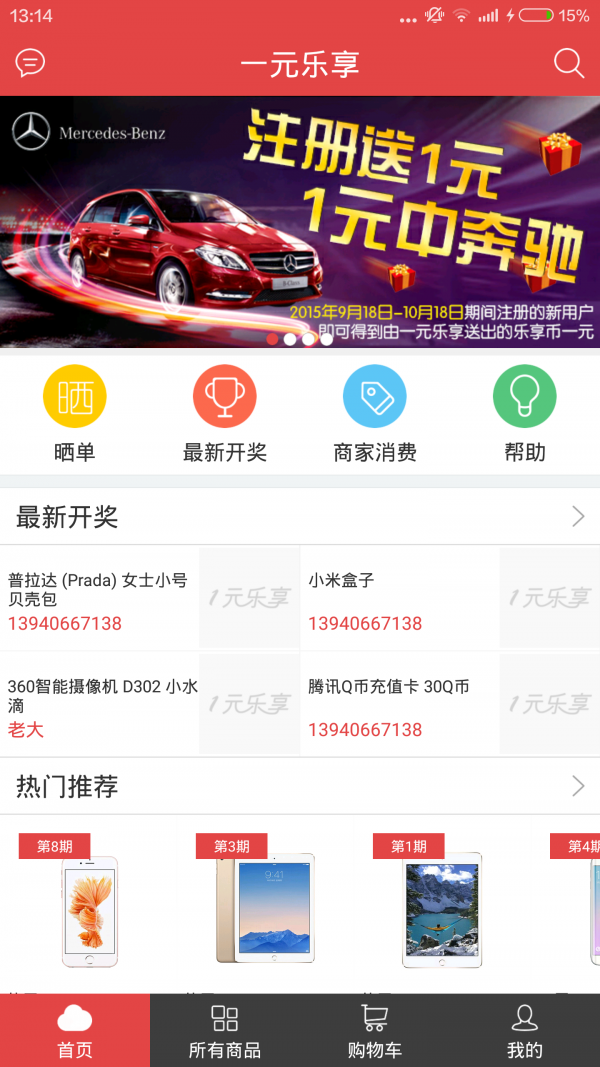Screen dimensions: 600x1067
Task: Open the Prada 女士小号贝壳包 winner entry
Action: (150, 598)
